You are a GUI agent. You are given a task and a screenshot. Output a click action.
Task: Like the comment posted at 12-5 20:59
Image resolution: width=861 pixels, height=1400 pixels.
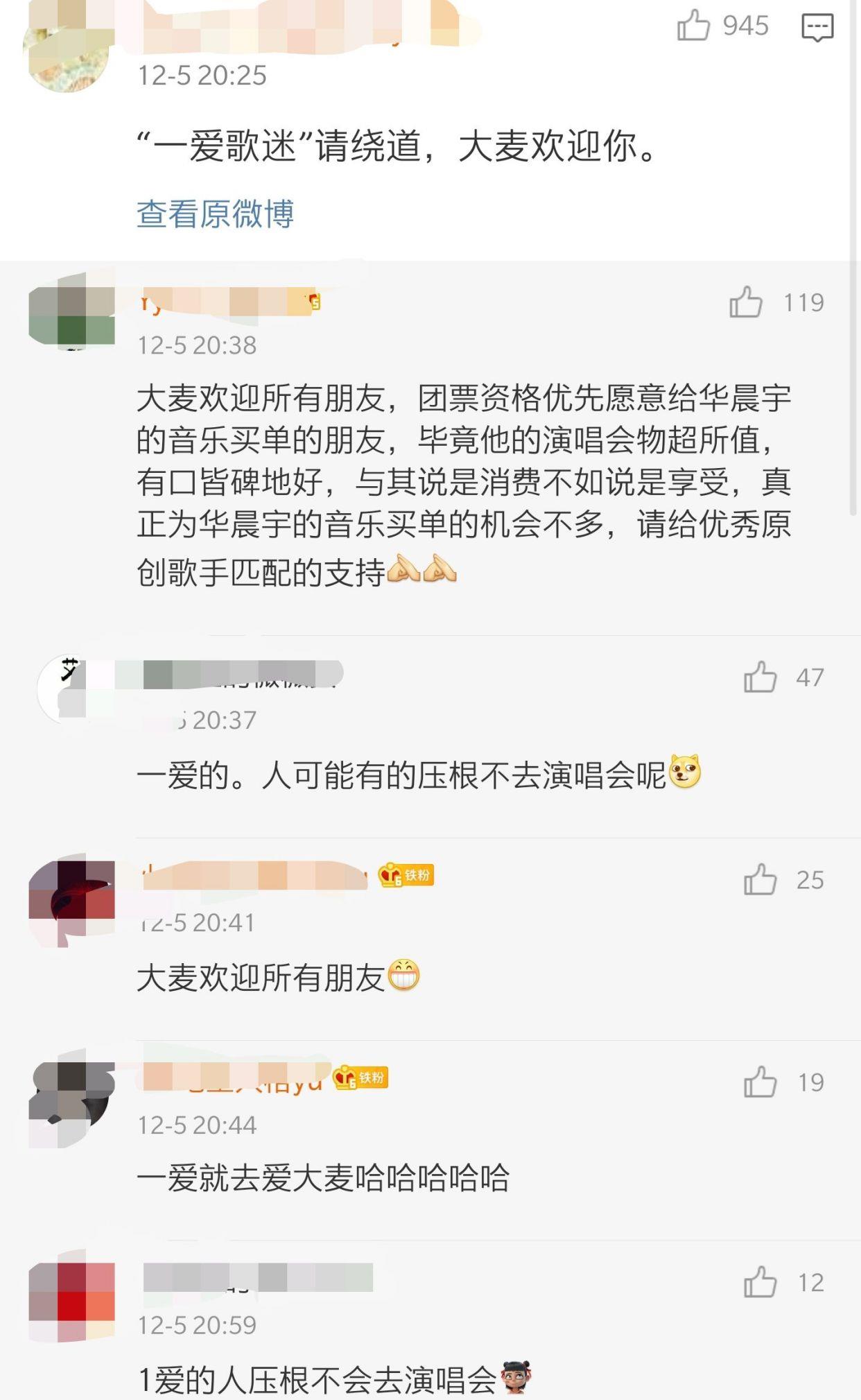[760, 1283]
